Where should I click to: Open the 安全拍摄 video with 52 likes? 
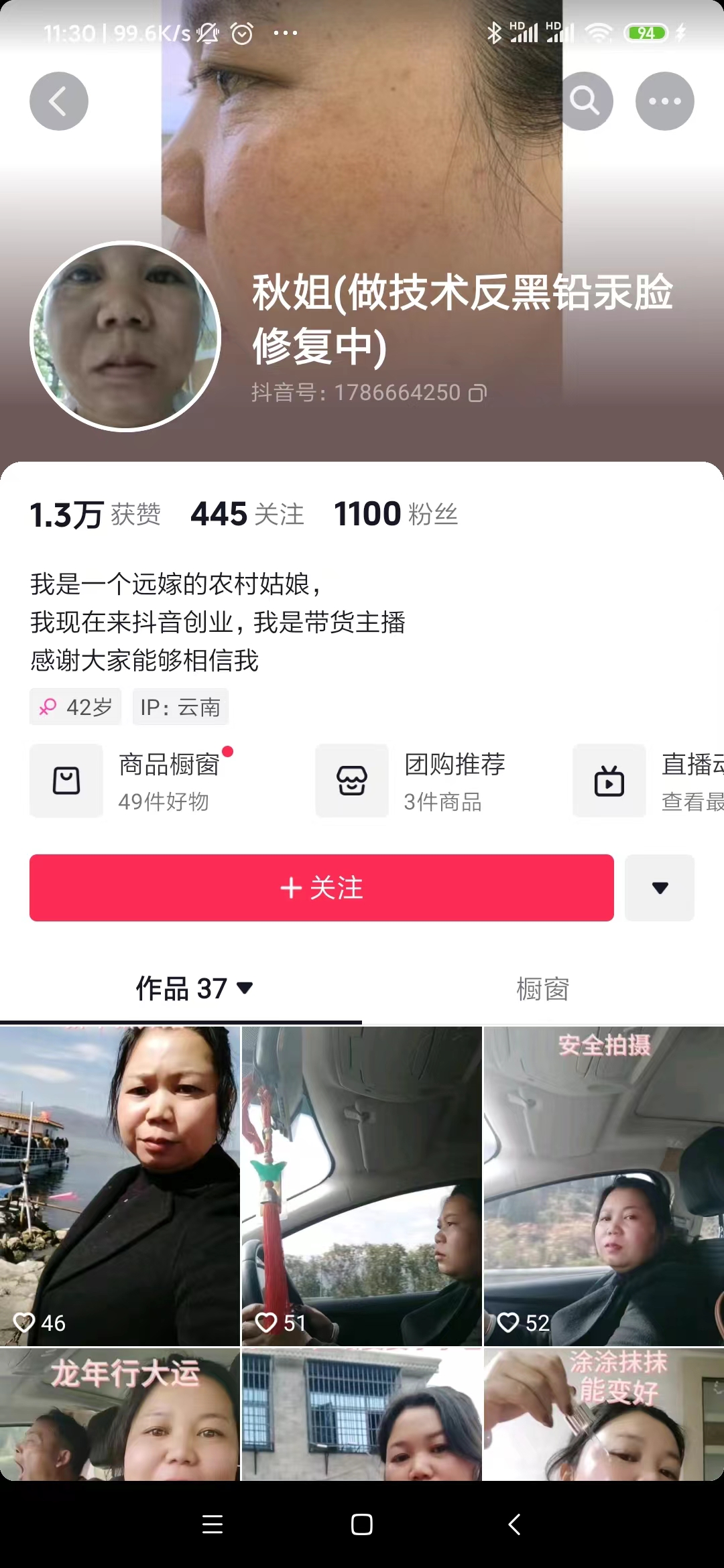coord(603,1186)
